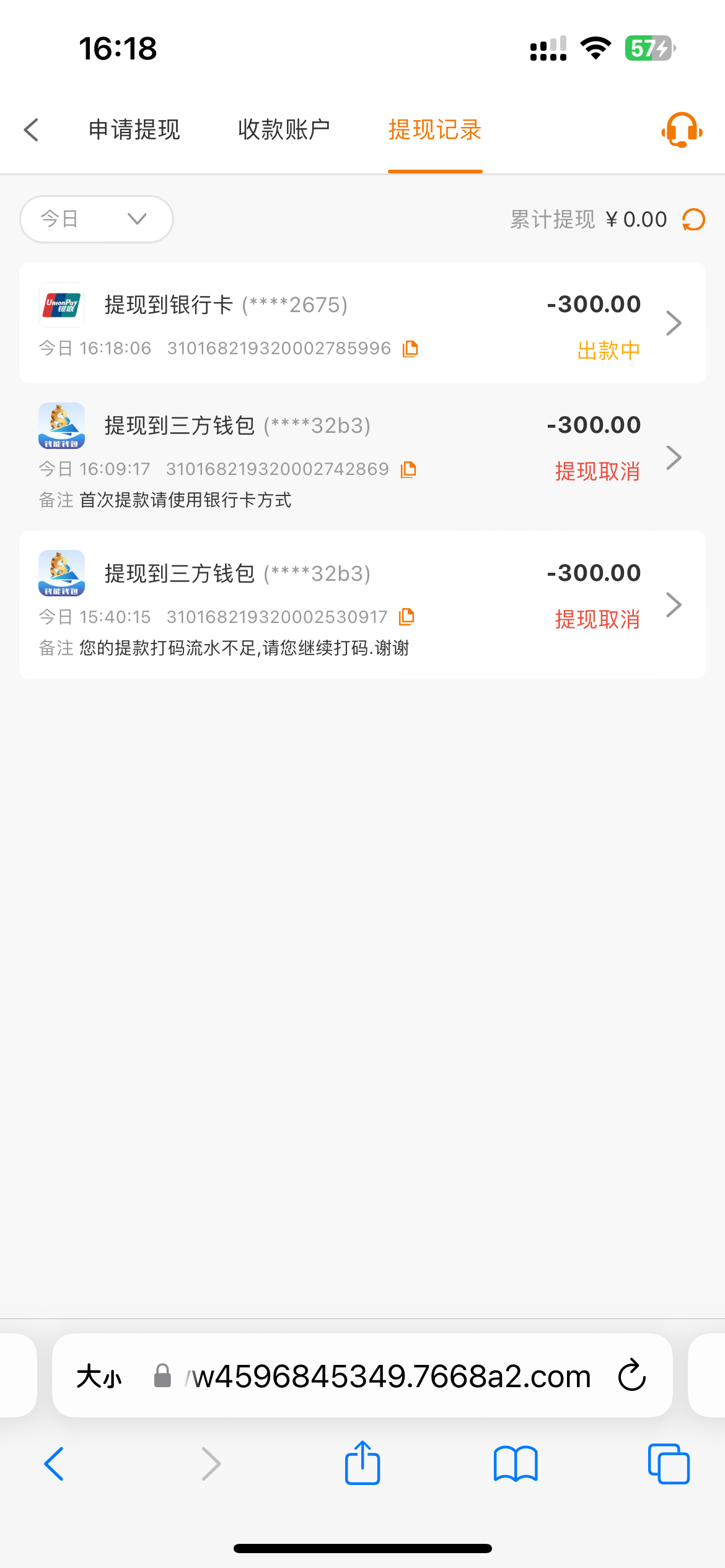Tap the Safari address bar URL
The height and width of the screenshot is (1568, 725).
click(390, 1377)
